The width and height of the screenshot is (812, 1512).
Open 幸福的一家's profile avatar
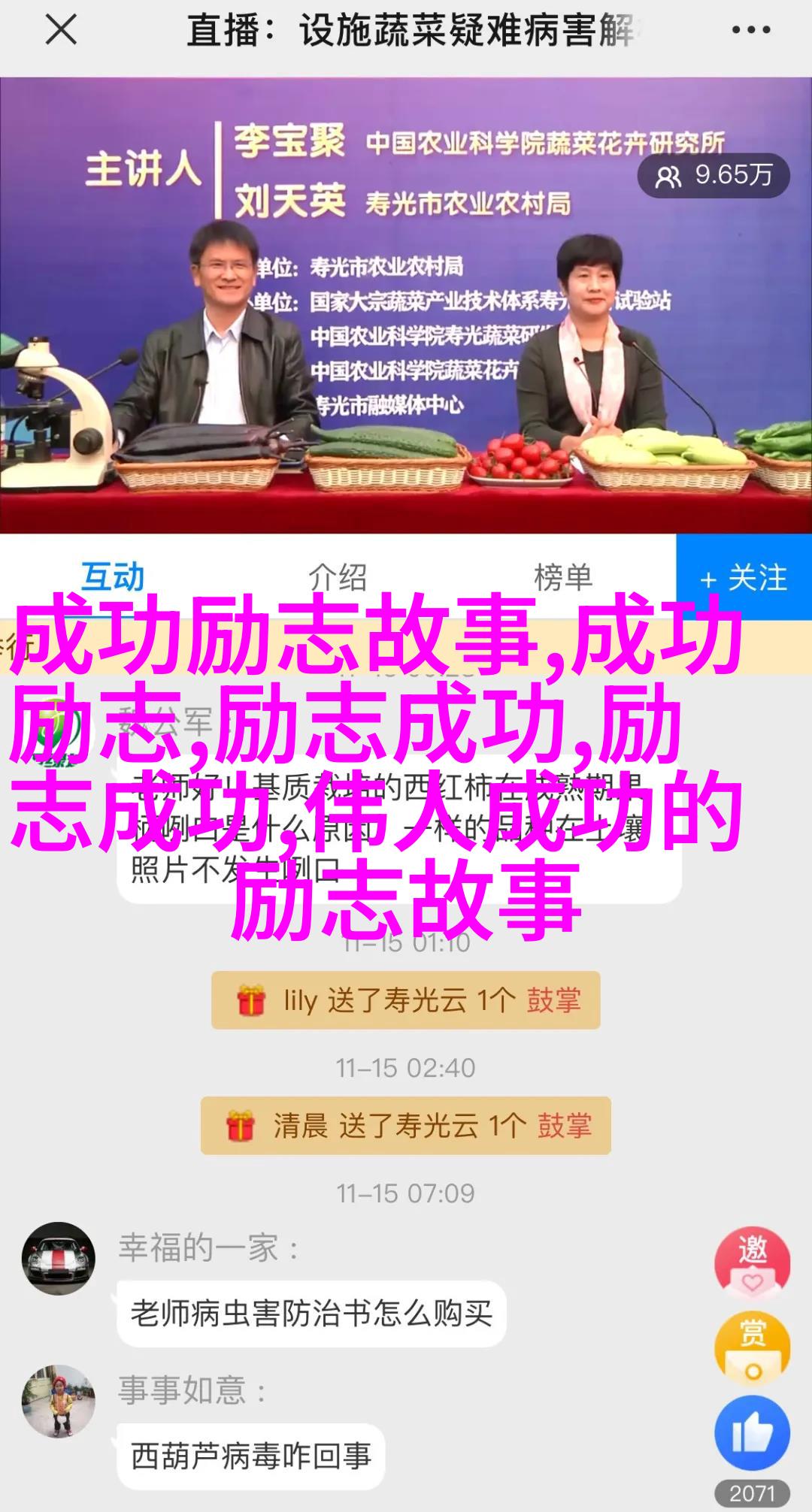59,1258
